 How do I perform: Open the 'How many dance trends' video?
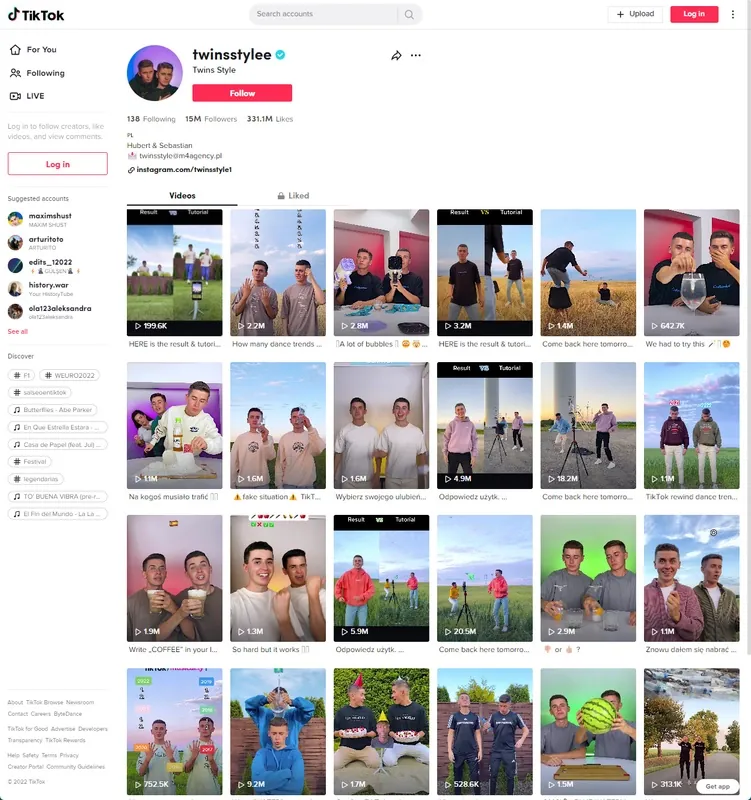pos(278,272)
